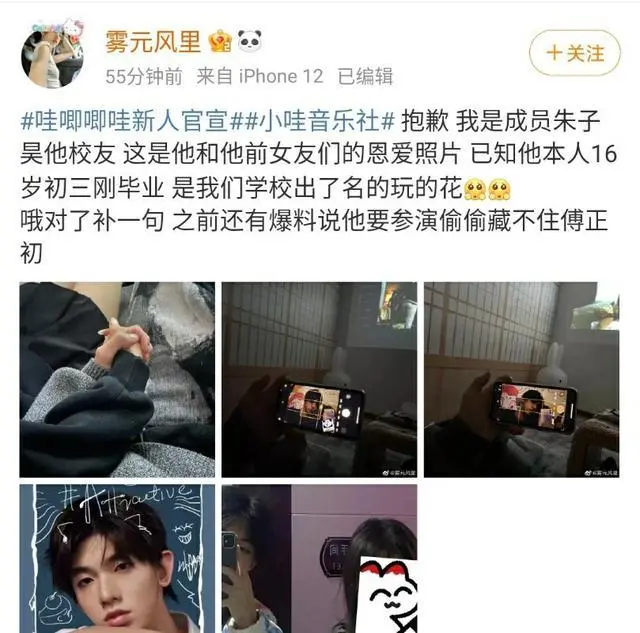This screenshot has height=633, width=640.
Task: Open the mirror selfie photo
Action: pyautogui.click(x=319, y=558)
